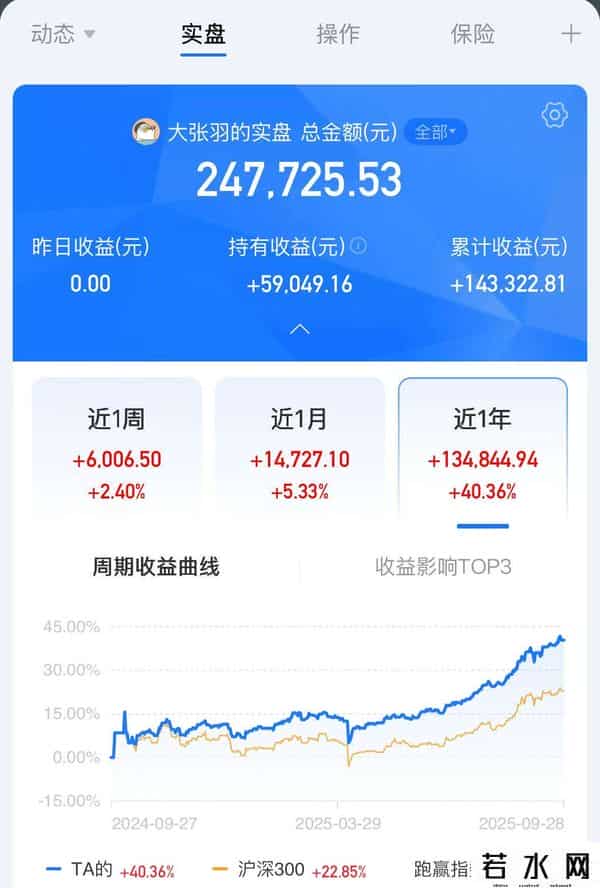This screenshot has width=600, height=888.
Task: Select the 实盘 tab
Action: 203,34
